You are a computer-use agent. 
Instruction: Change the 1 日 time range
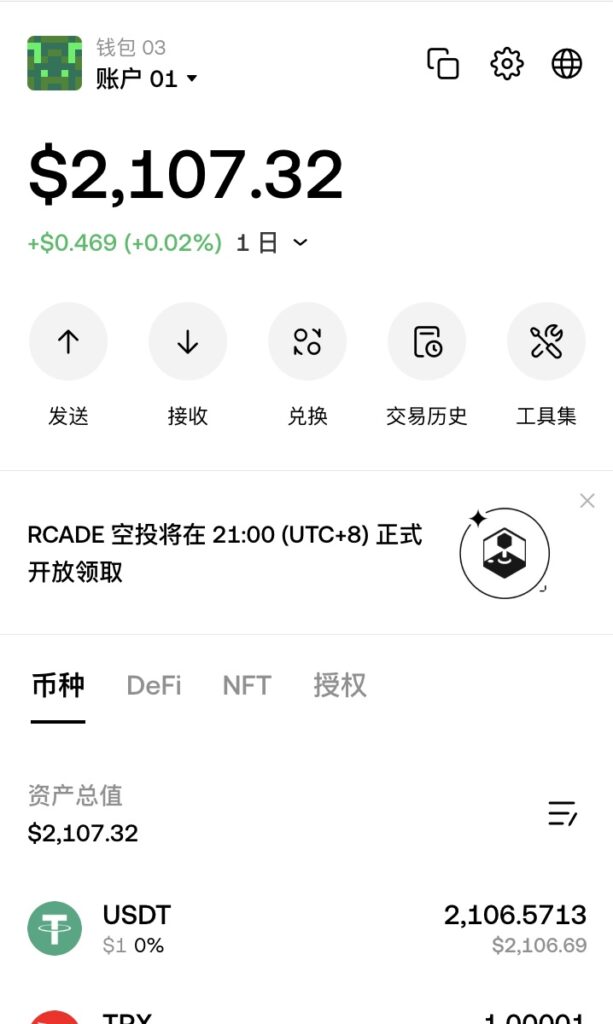pyautogui.click(x=272, y=243)
